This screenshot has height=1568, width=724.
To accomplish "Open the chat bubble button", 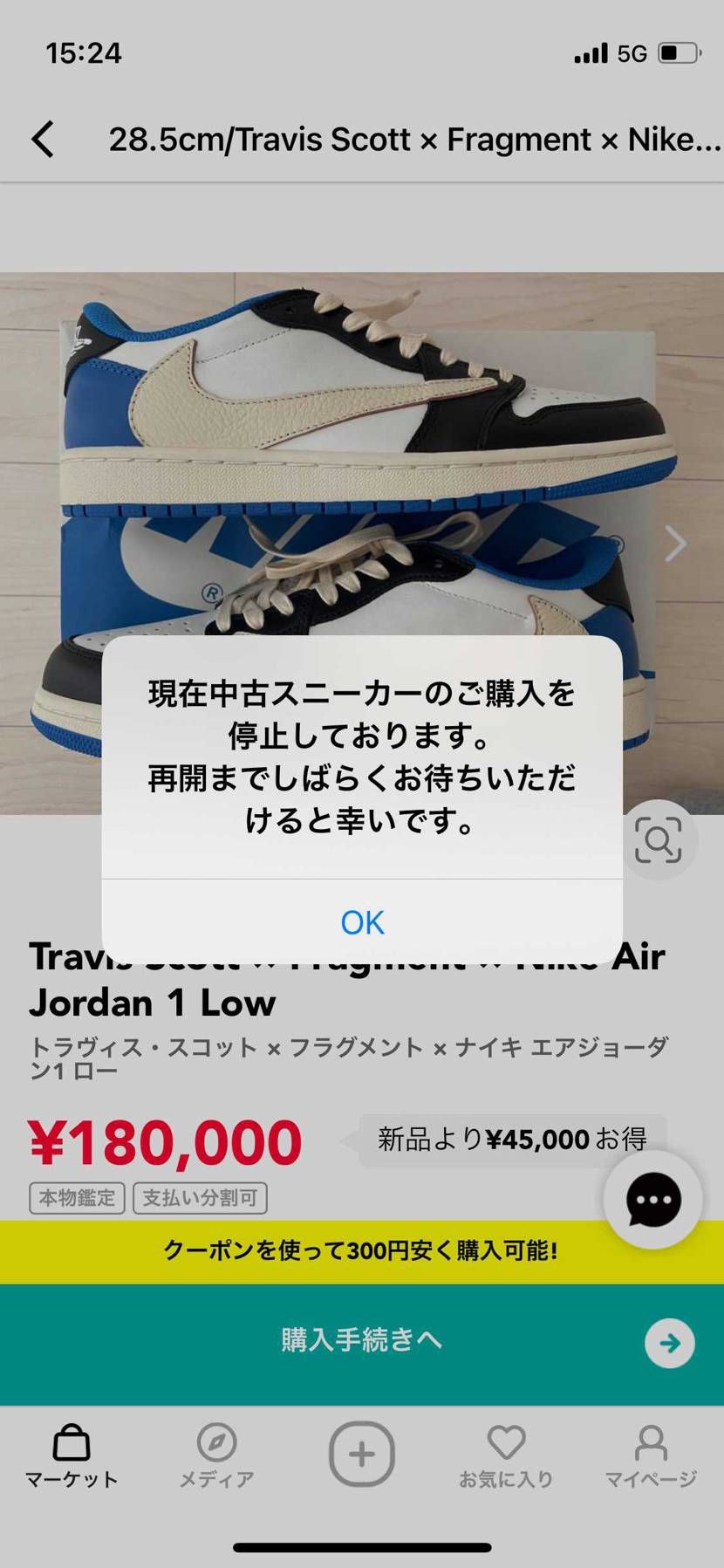I will [x=652, y=1200].
